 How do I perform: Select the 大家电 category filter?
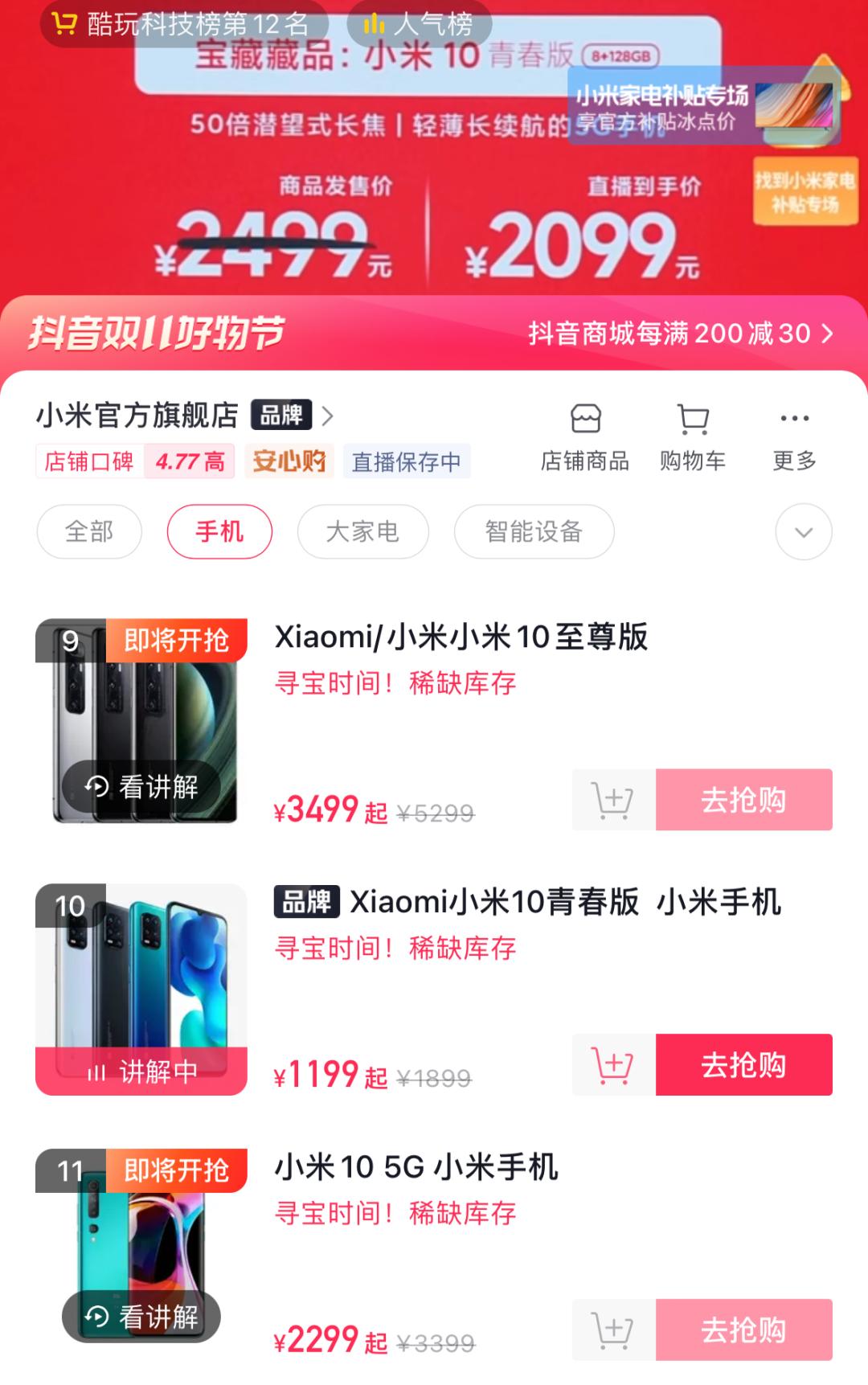[362, 532]
